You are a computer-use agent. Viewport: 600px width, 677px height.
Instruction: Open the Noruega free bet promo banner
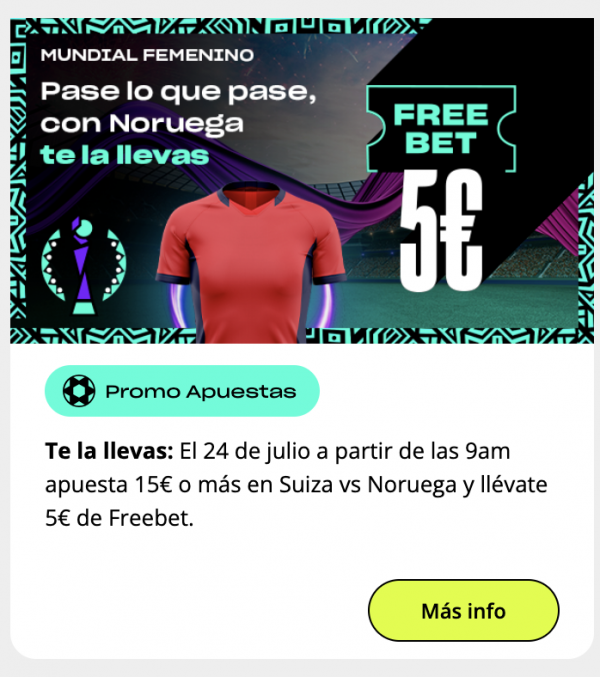click(x=300, y=180)
